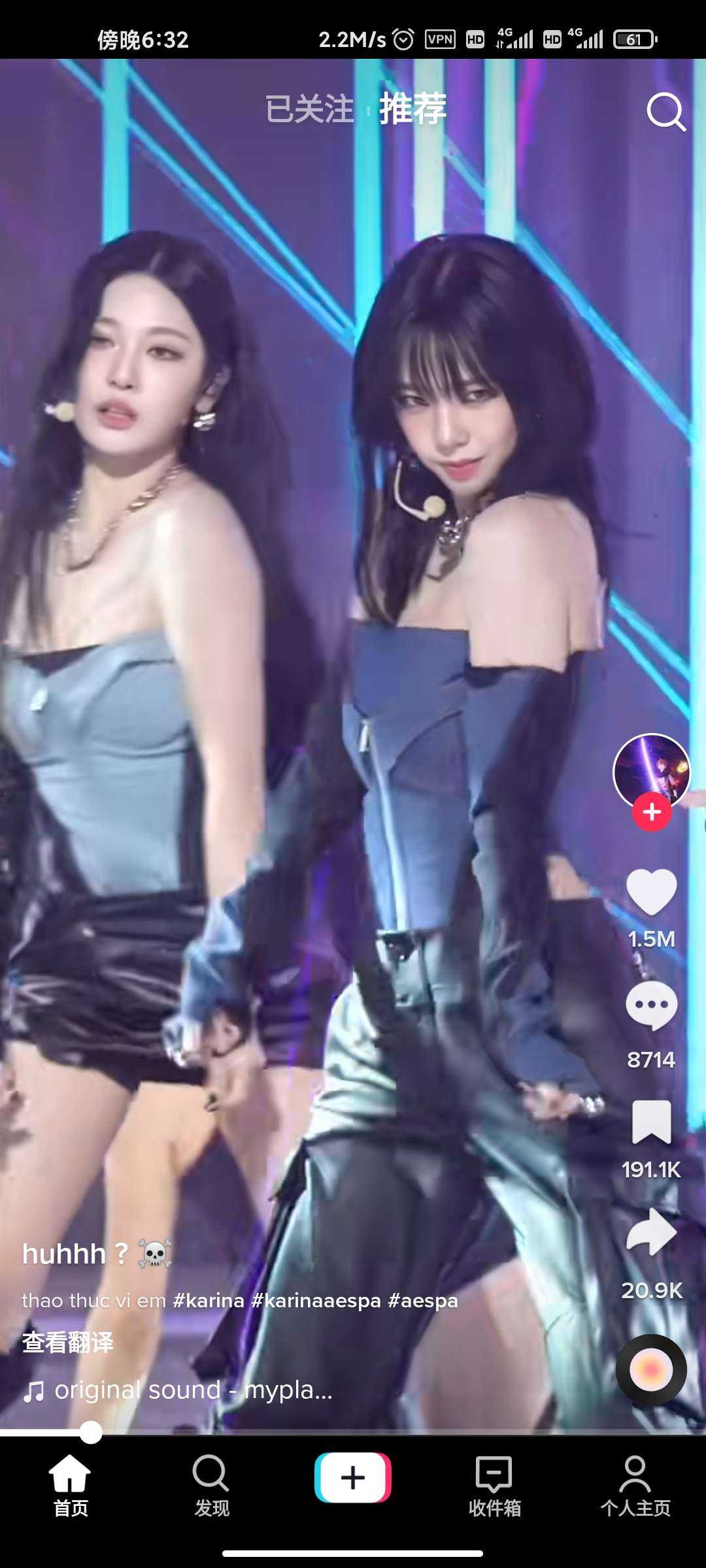Screen dimensions: 706x1568
Task: Open the spinning sound disc
Action: [651, 1369]
